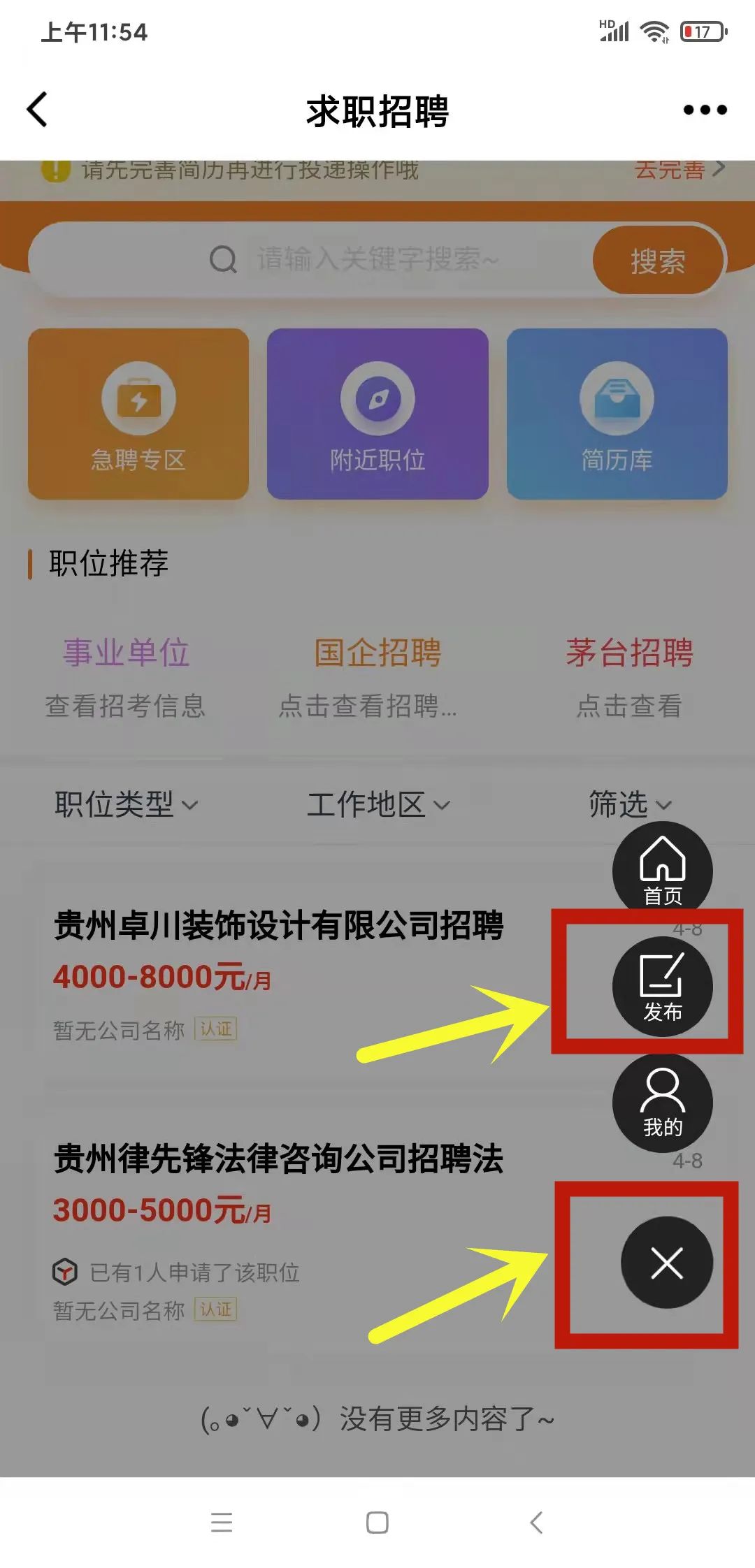Expand the 工作地区 dropdown

pos(377,804)
